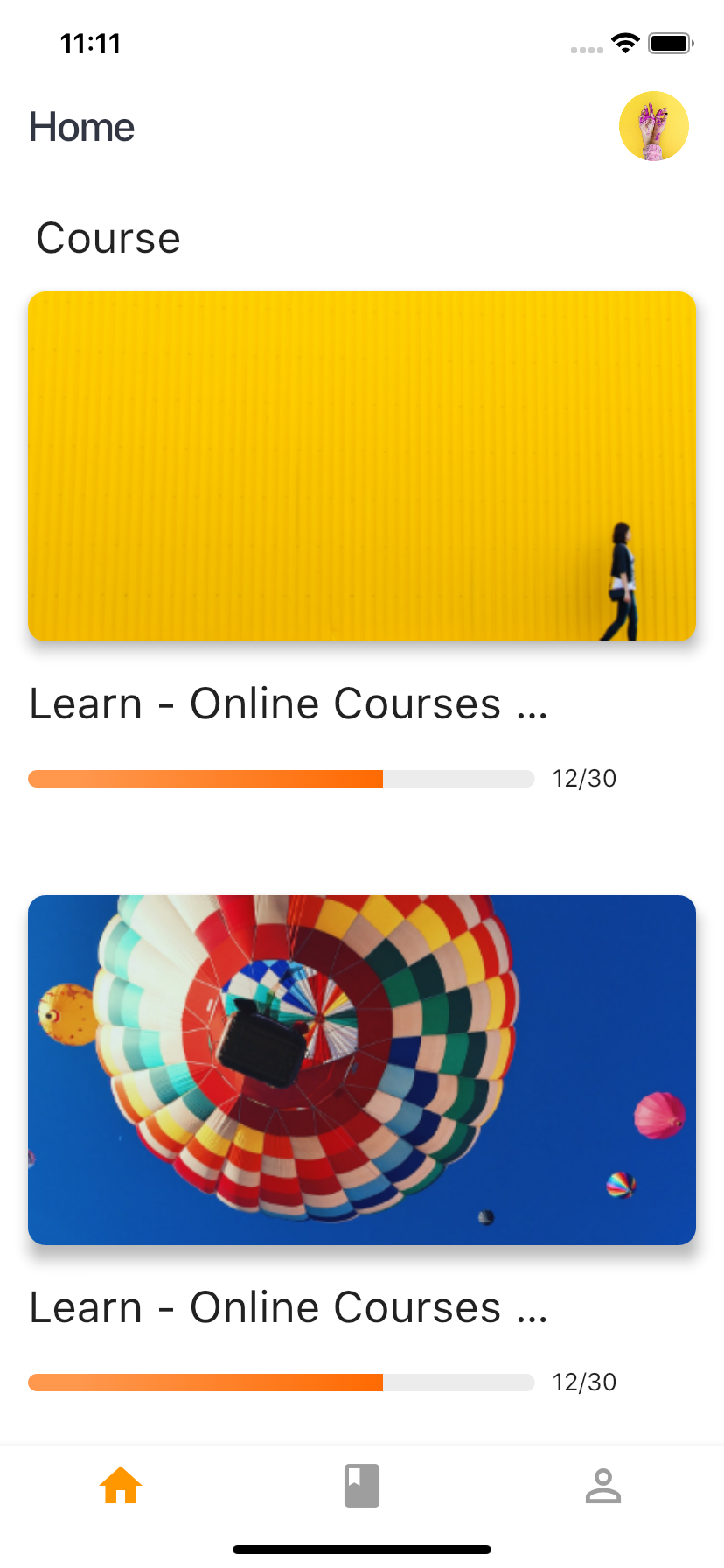Select the Home tab in the bottom bar
This screenshot has width=724, height=1568.
[x=121, y=1486]
